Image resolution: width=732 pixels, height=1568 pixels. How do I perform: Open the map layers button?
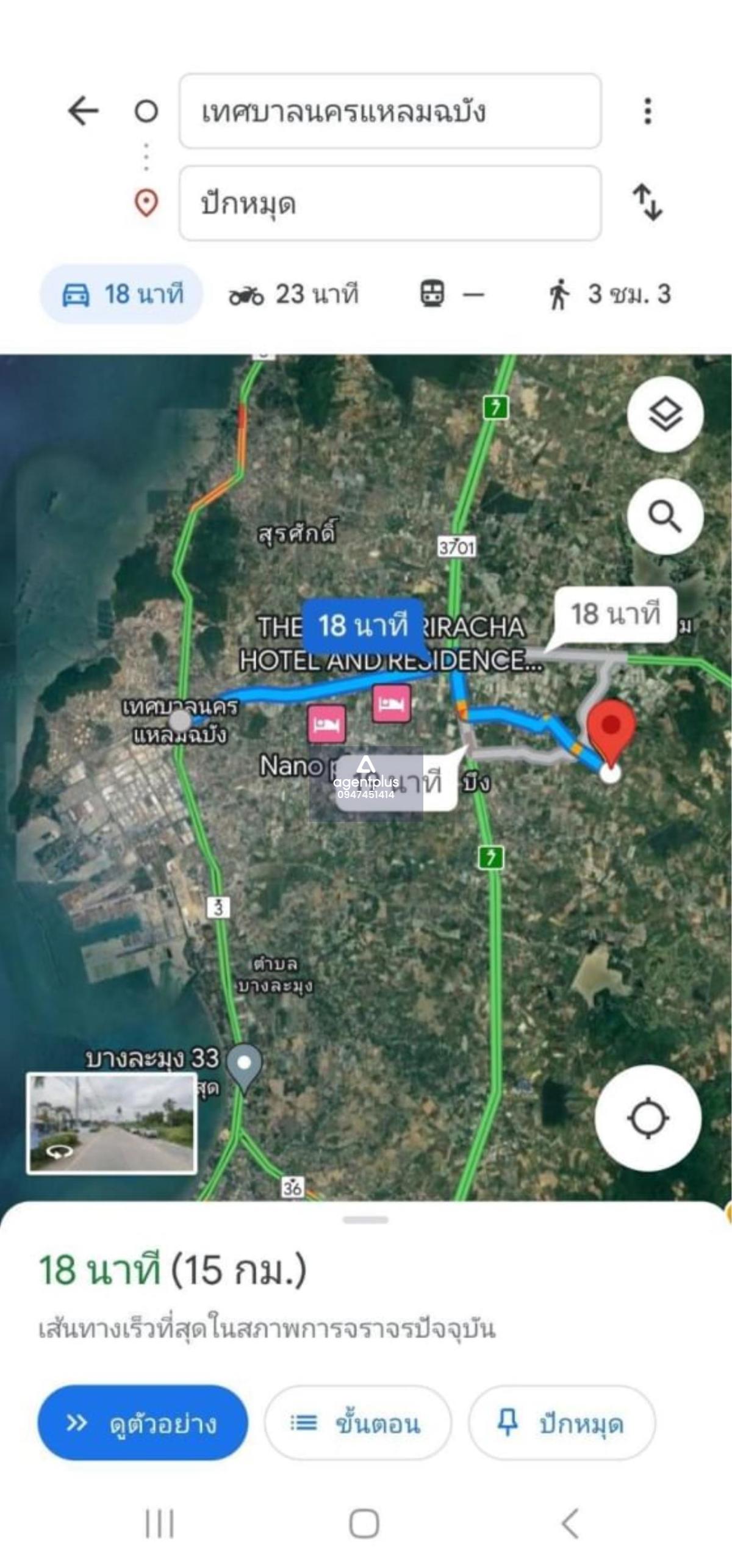(665, 414)
